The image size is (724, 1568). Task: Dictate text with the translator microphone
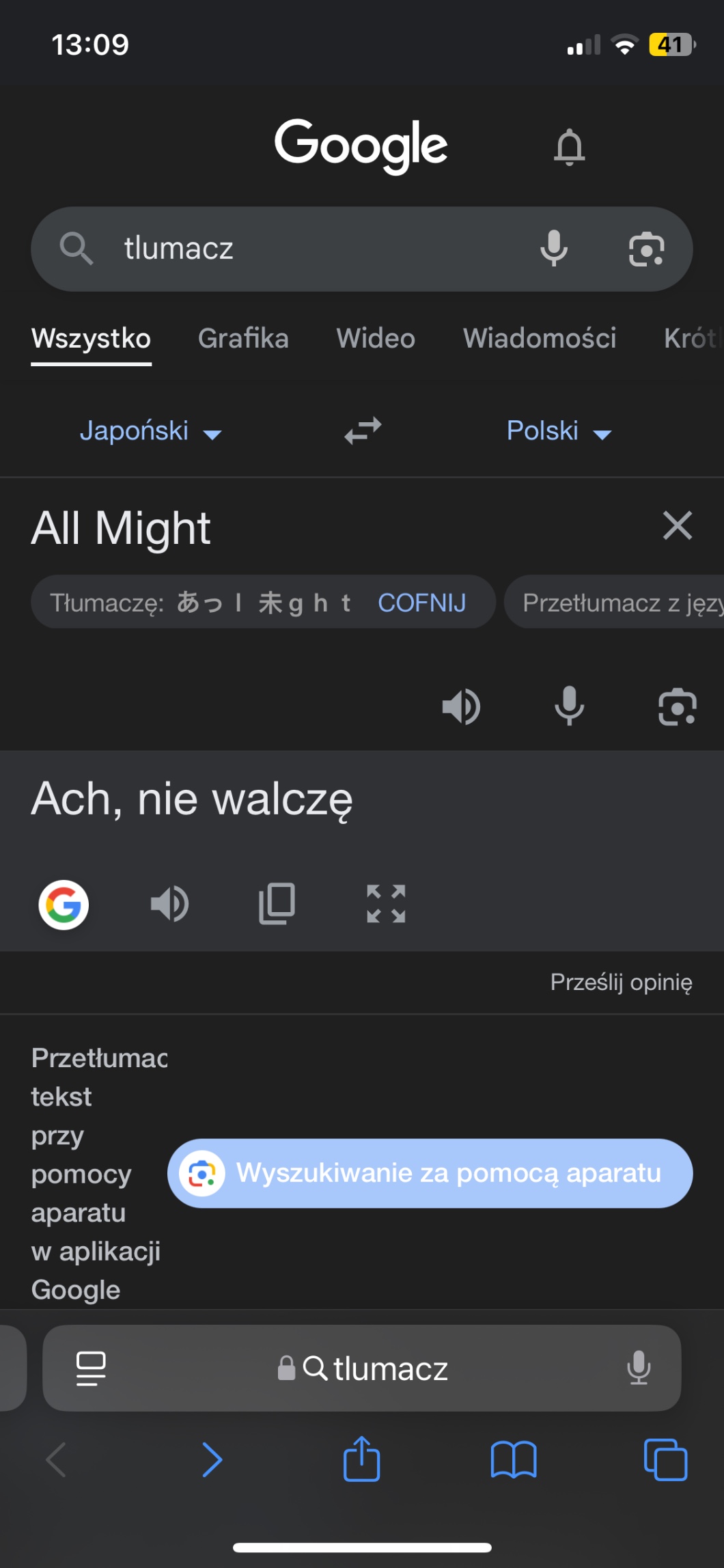[569, 706]
